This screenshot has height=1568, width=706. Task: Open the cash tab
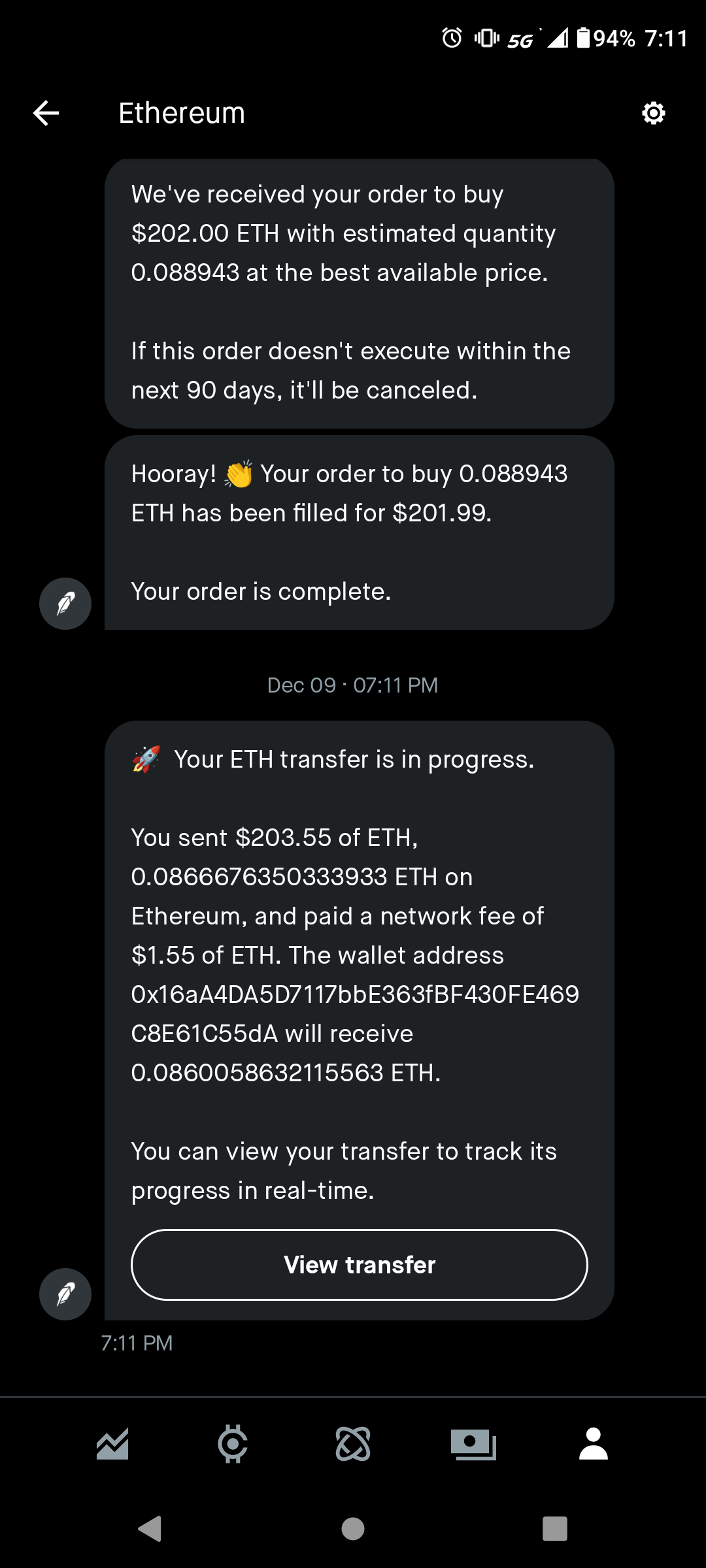point(473,1444)
